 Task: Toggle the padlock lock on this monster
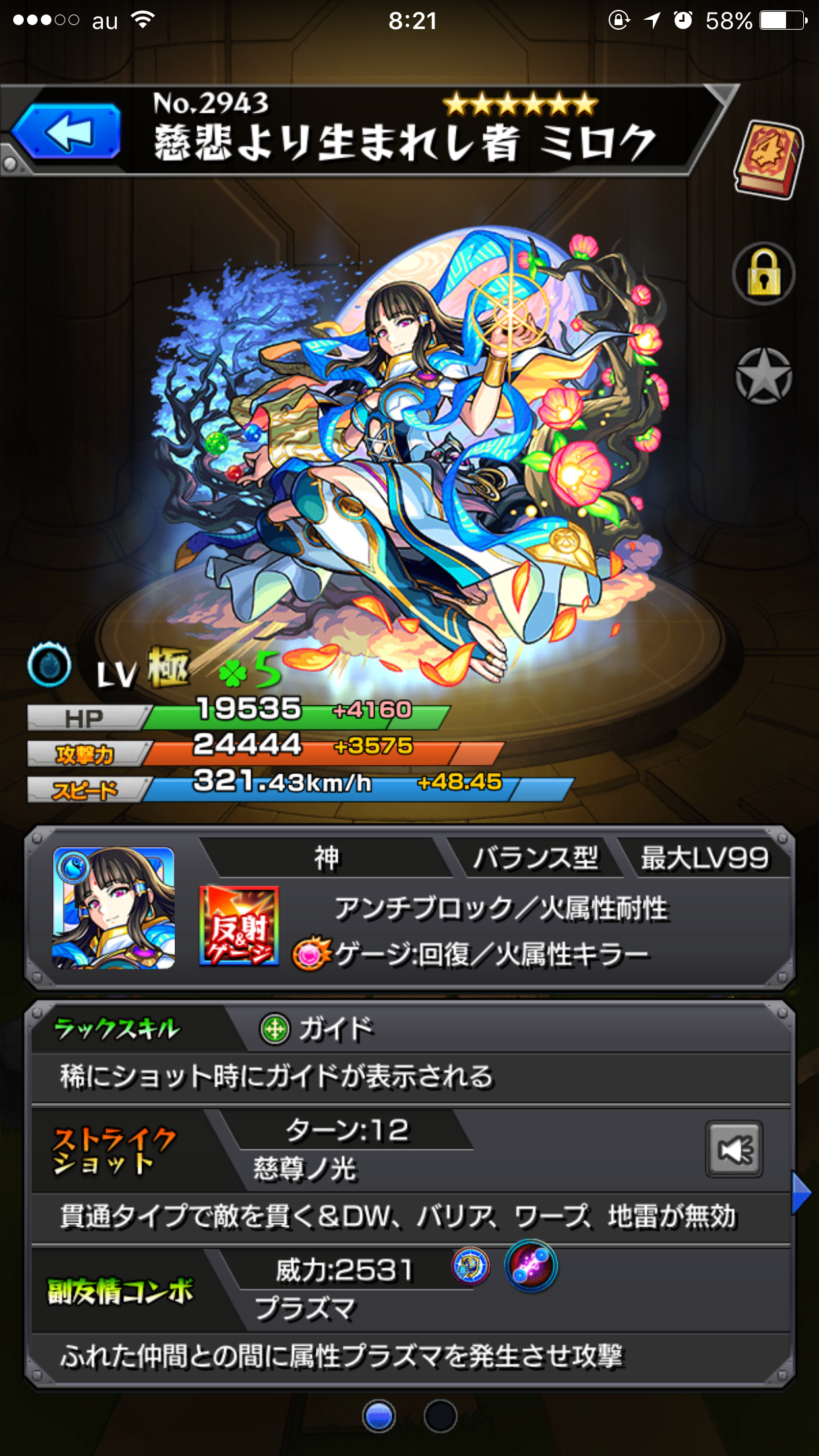point(764,273)
